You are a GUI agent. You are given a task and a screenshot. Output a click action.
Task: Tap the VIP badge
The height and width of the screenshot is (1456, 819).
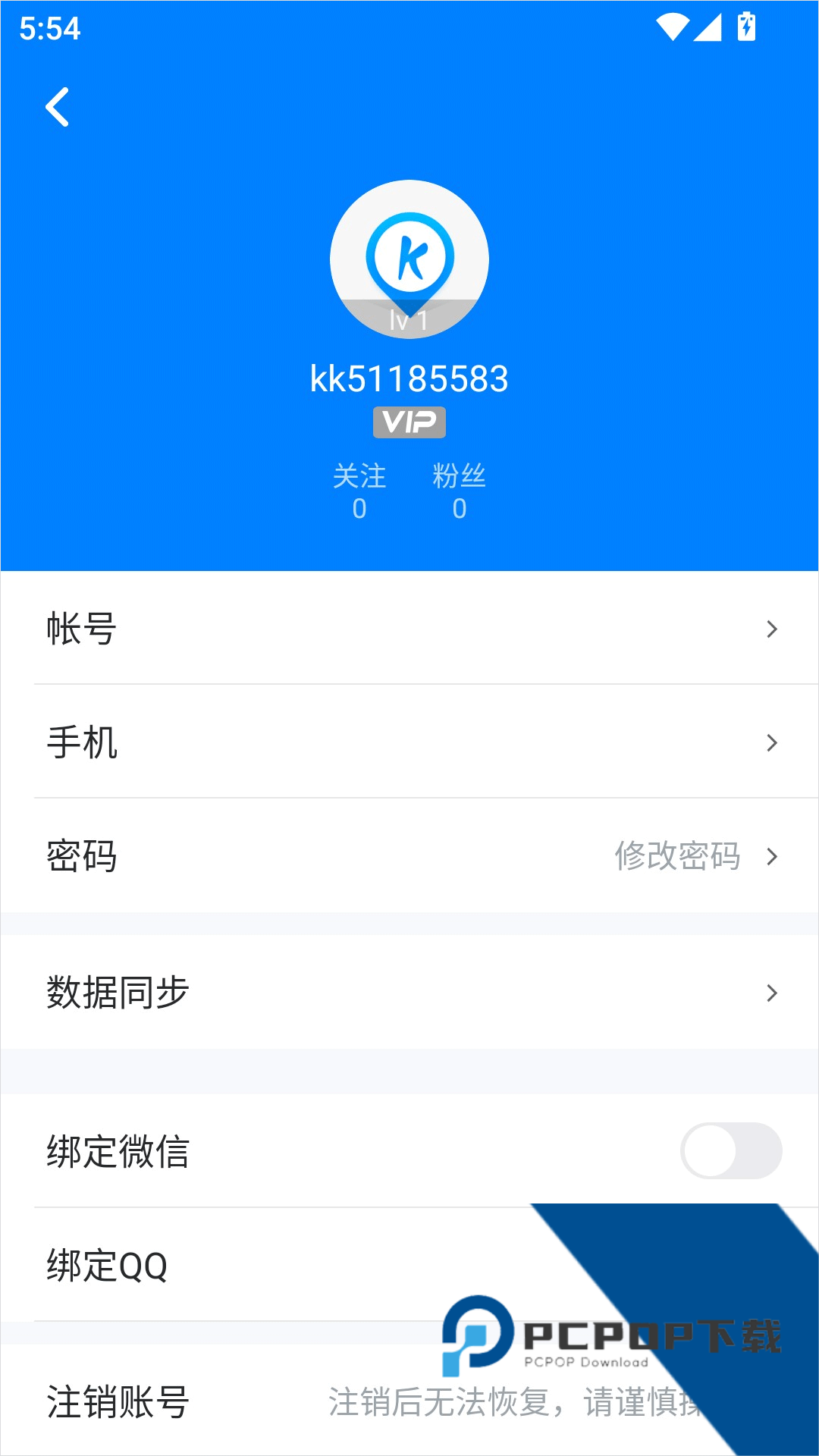pos(409,422)
